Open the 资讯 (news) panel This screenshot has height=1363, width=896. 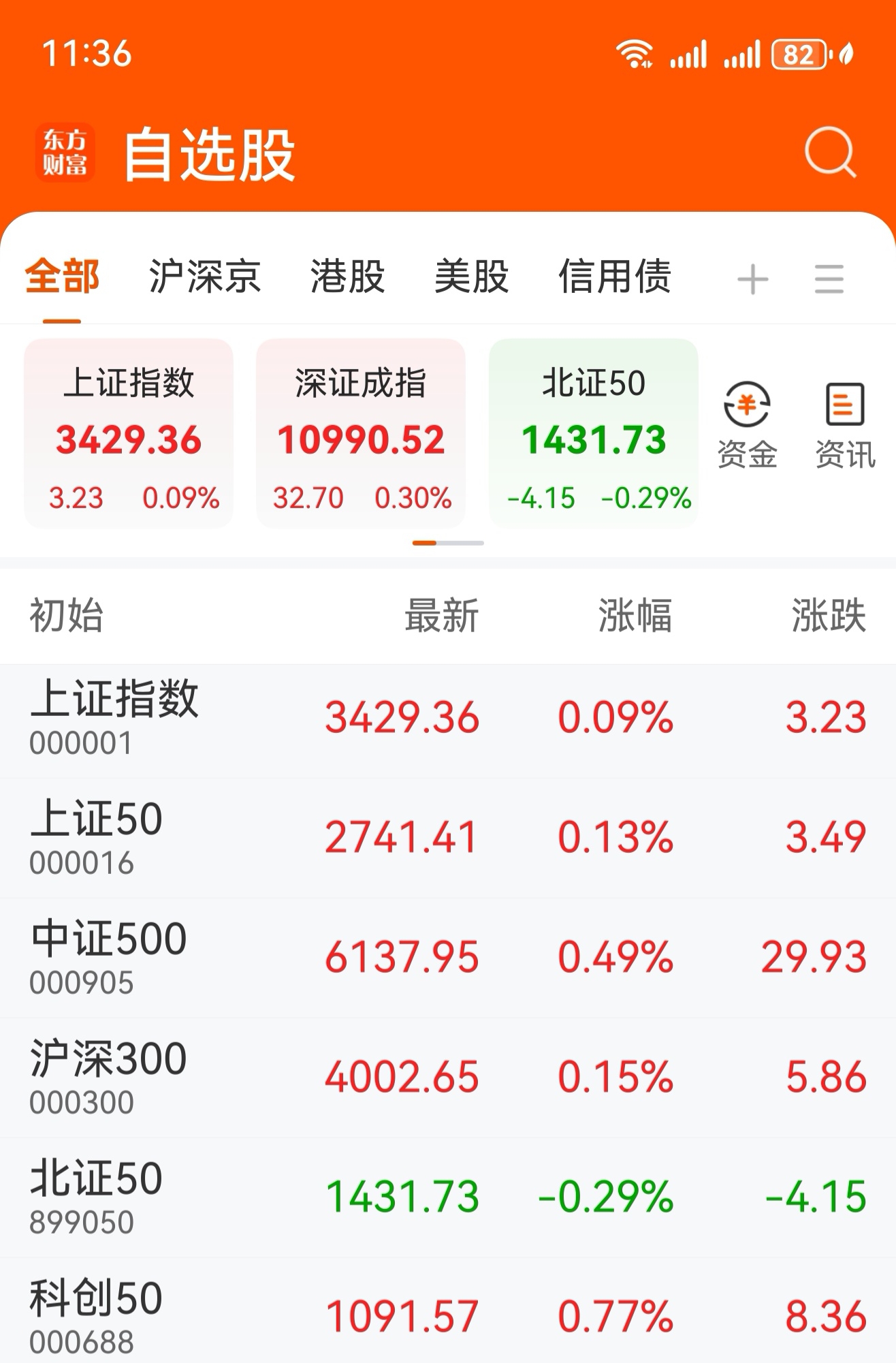click(843, 422)
